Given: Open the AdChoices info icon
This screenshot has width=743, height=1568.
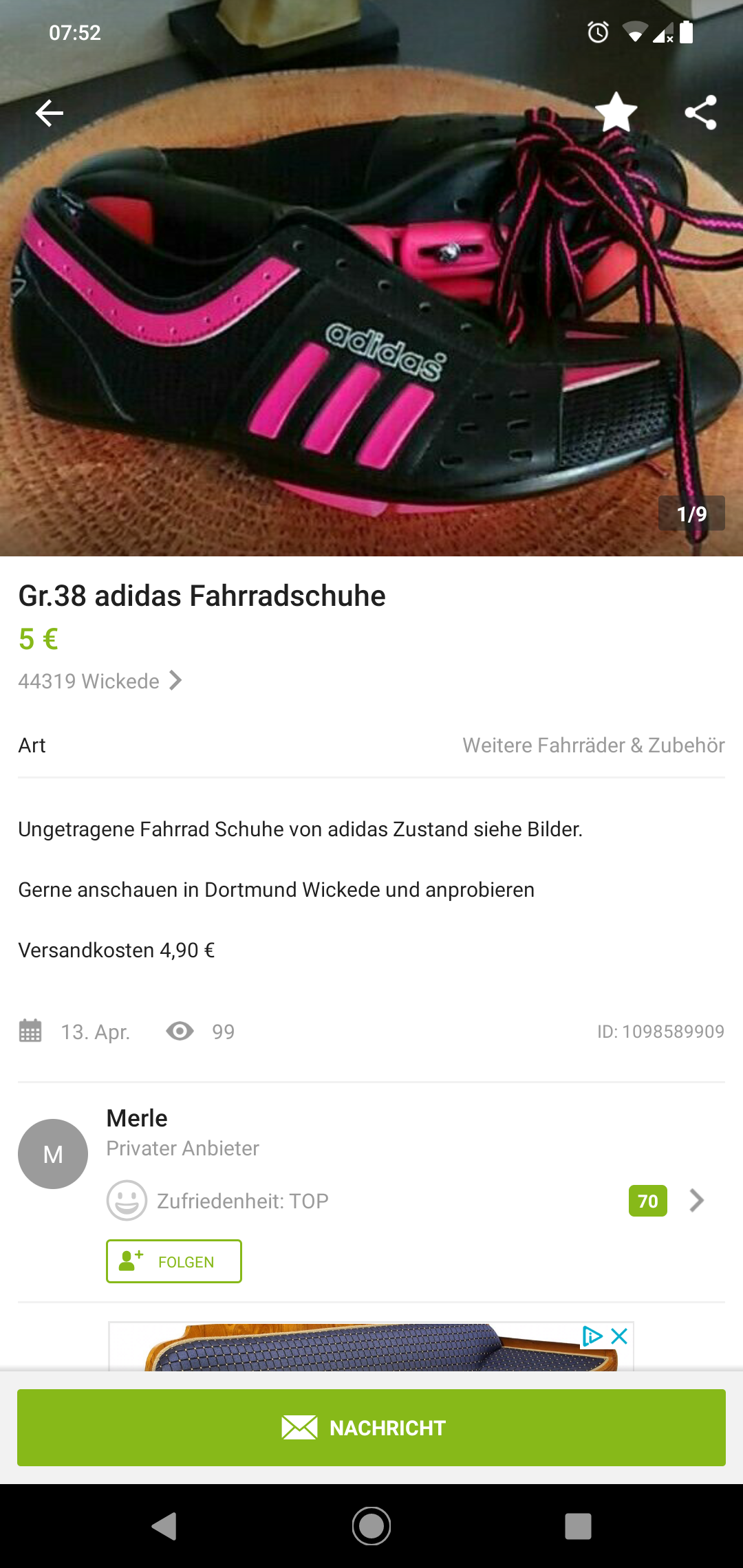Looking at the screenshot, I should pos(592,1336).
